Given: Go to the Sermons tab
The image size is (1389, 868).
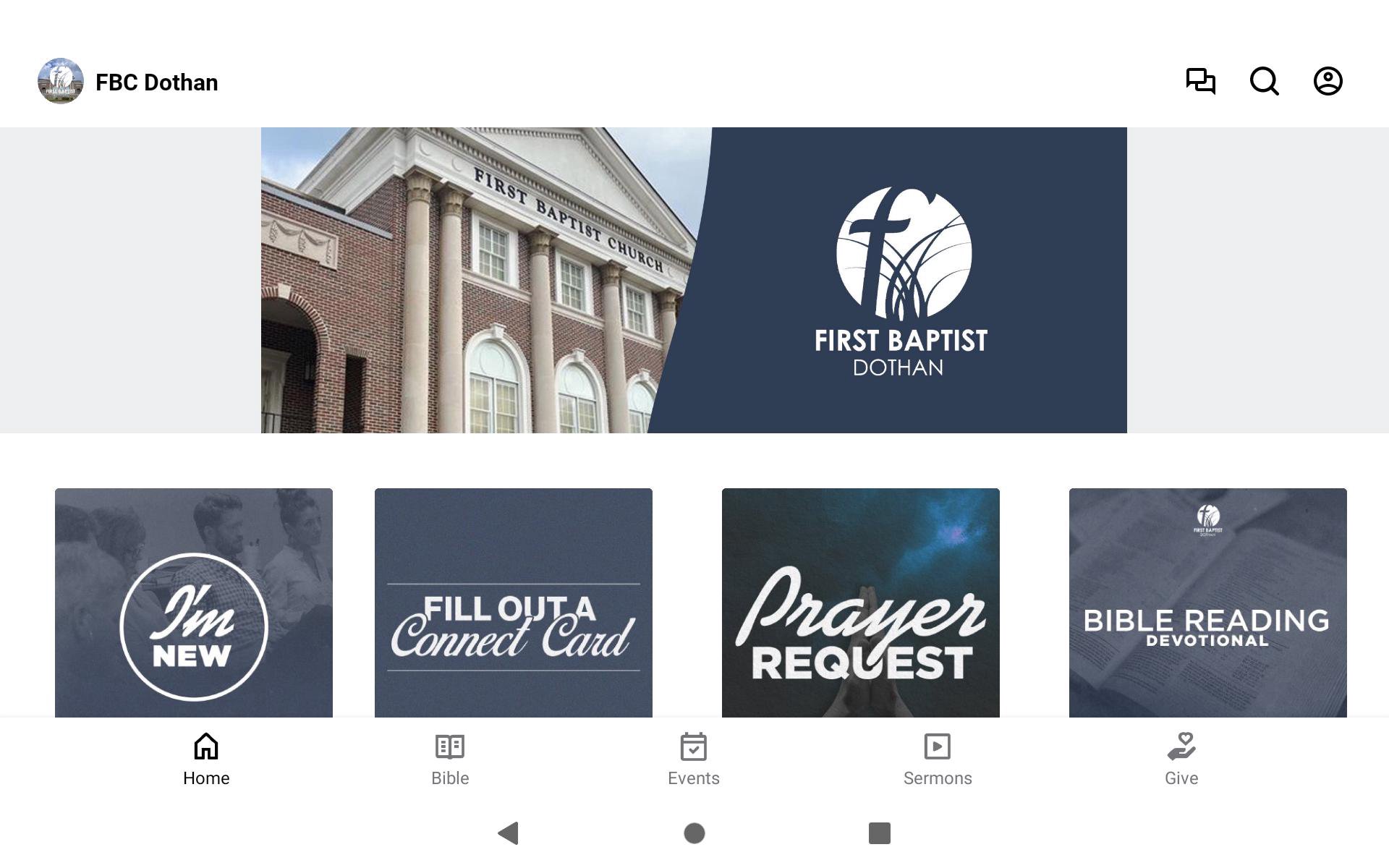Looking at the screenshot, I should 938,759.
